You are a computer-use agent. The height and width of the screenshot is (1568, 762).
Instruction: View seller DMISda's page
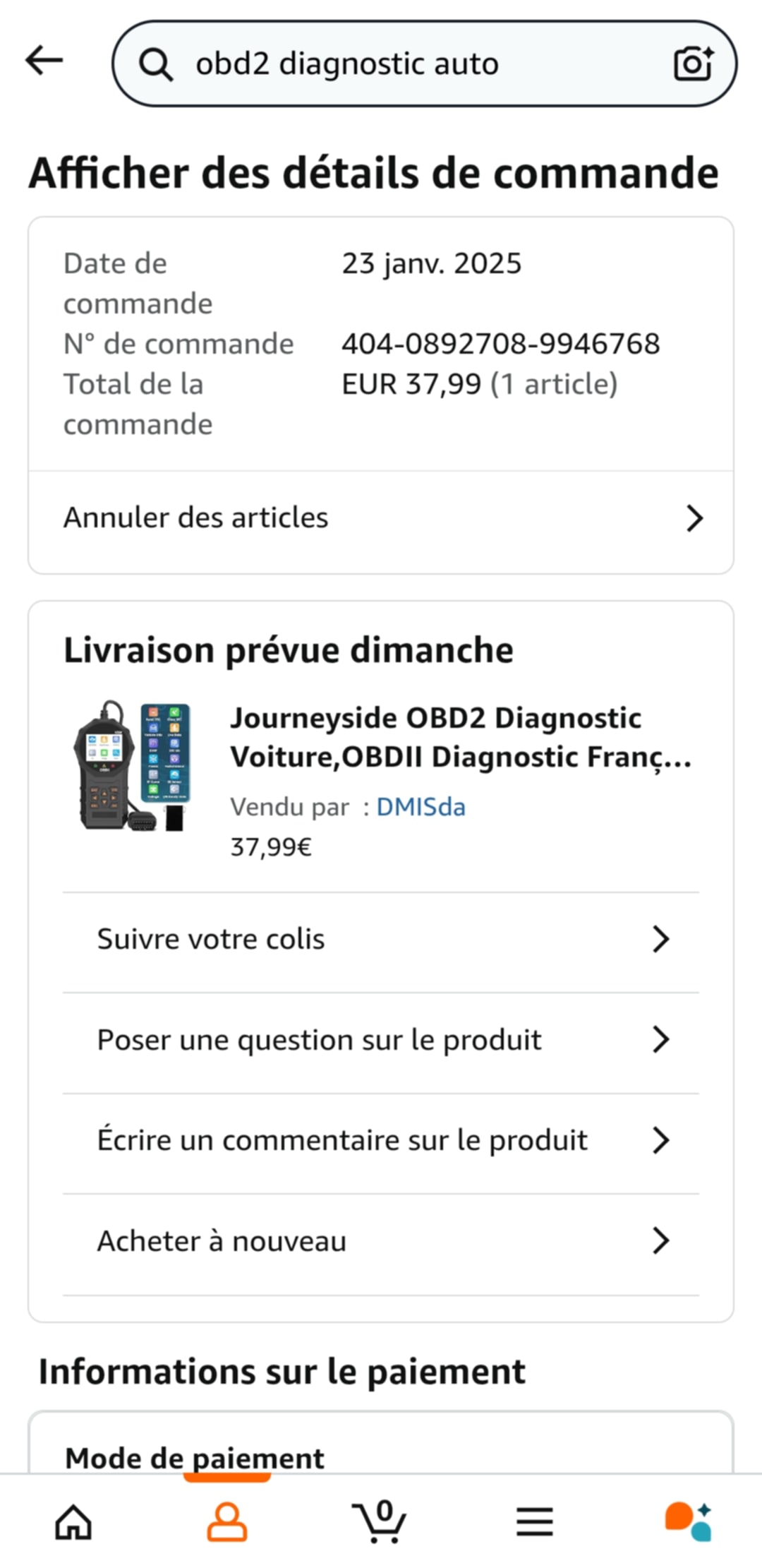pyautogui.click(x=421, y=807)
